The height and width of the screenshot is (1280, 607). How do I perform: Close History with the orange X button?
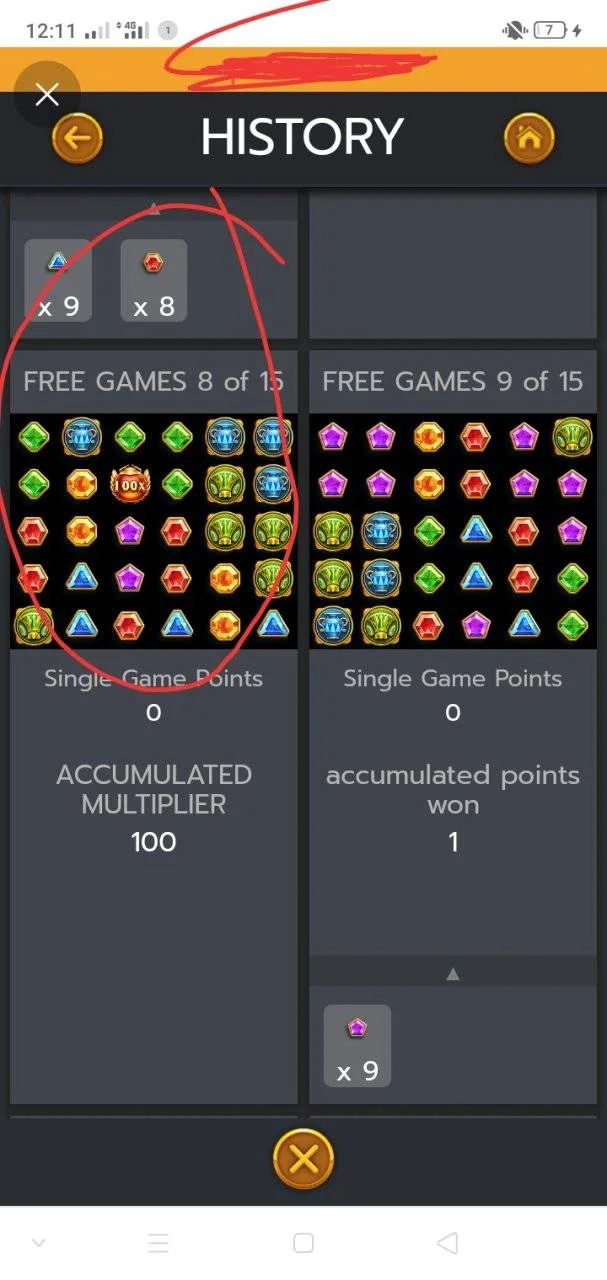[x=303, y=1159]
